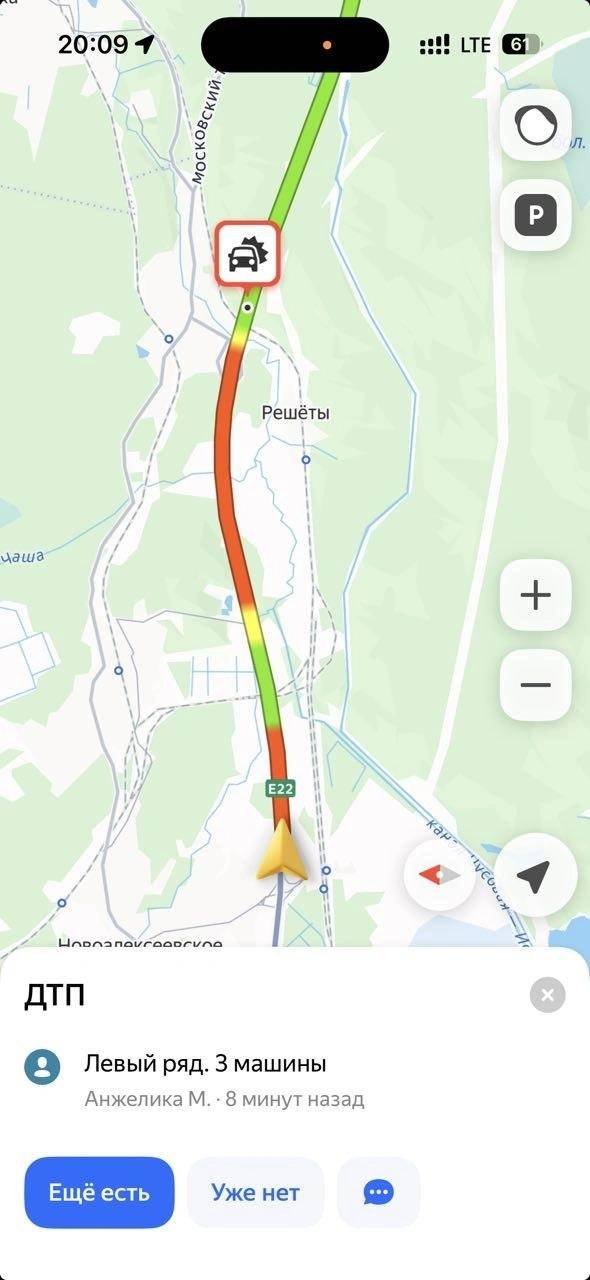
Task: Report accident gone with Уже нет
Action: 255,1192
